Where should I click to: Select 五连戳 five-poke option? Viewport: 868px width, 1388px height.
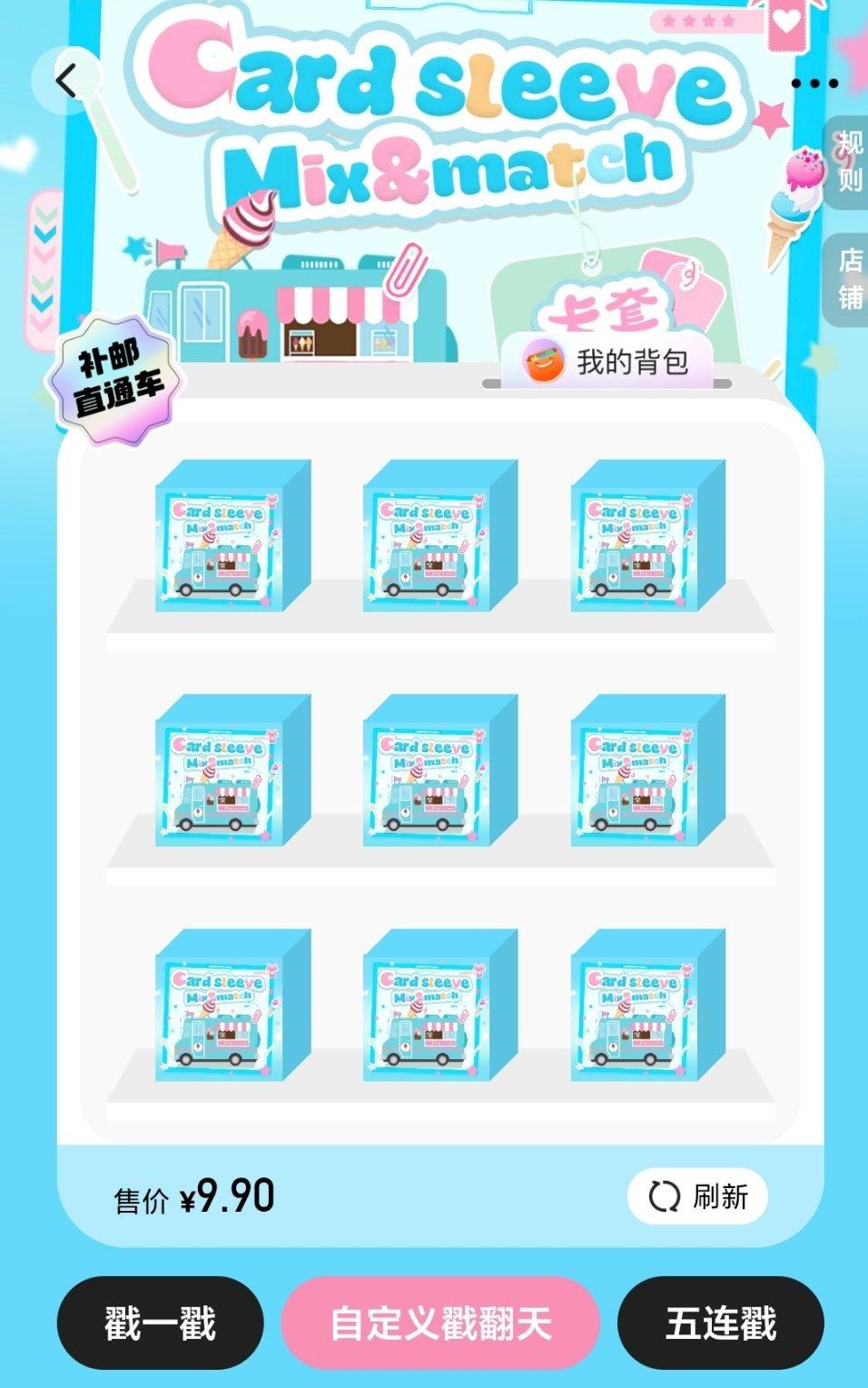point(721,1323)
